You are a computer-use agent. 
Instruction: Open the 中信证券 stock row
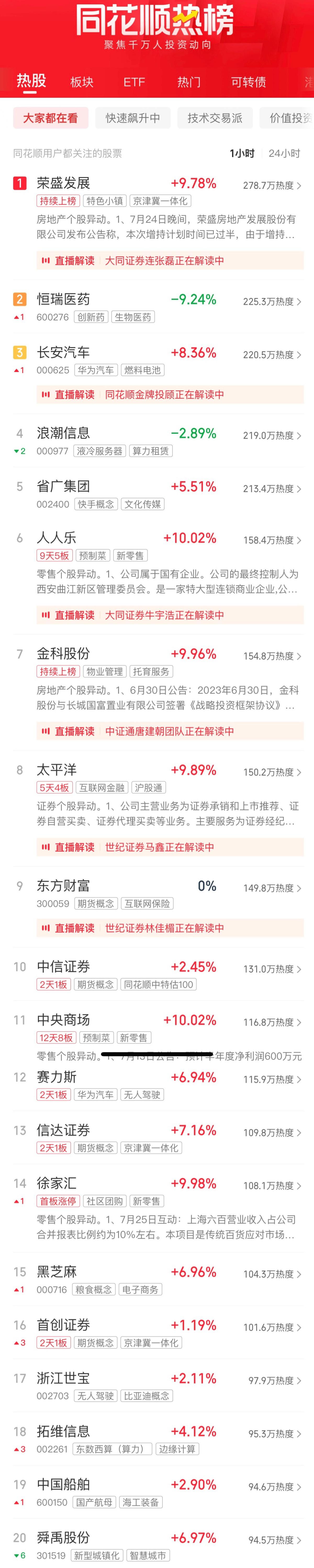tap(63, 967)
